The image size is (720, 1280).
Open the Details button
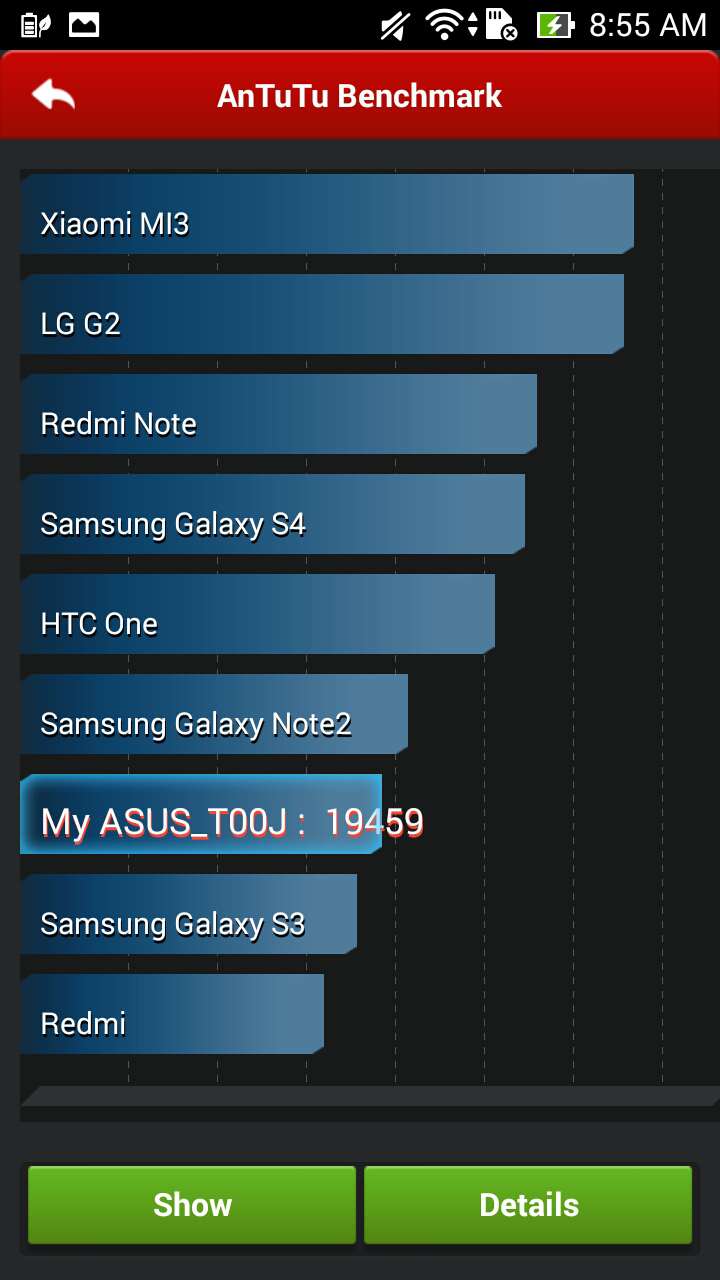click(x=528, y=1205)
